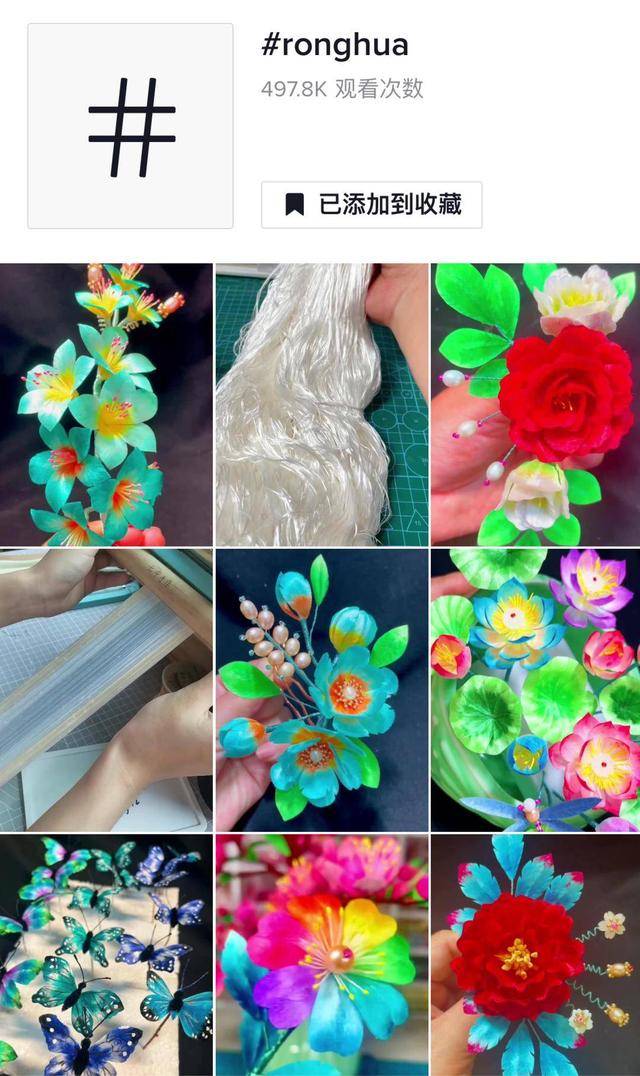This screenshot has width=640, height=1076.
Task: Open the teal and yellow lily branch video
Action: point(106,404)
